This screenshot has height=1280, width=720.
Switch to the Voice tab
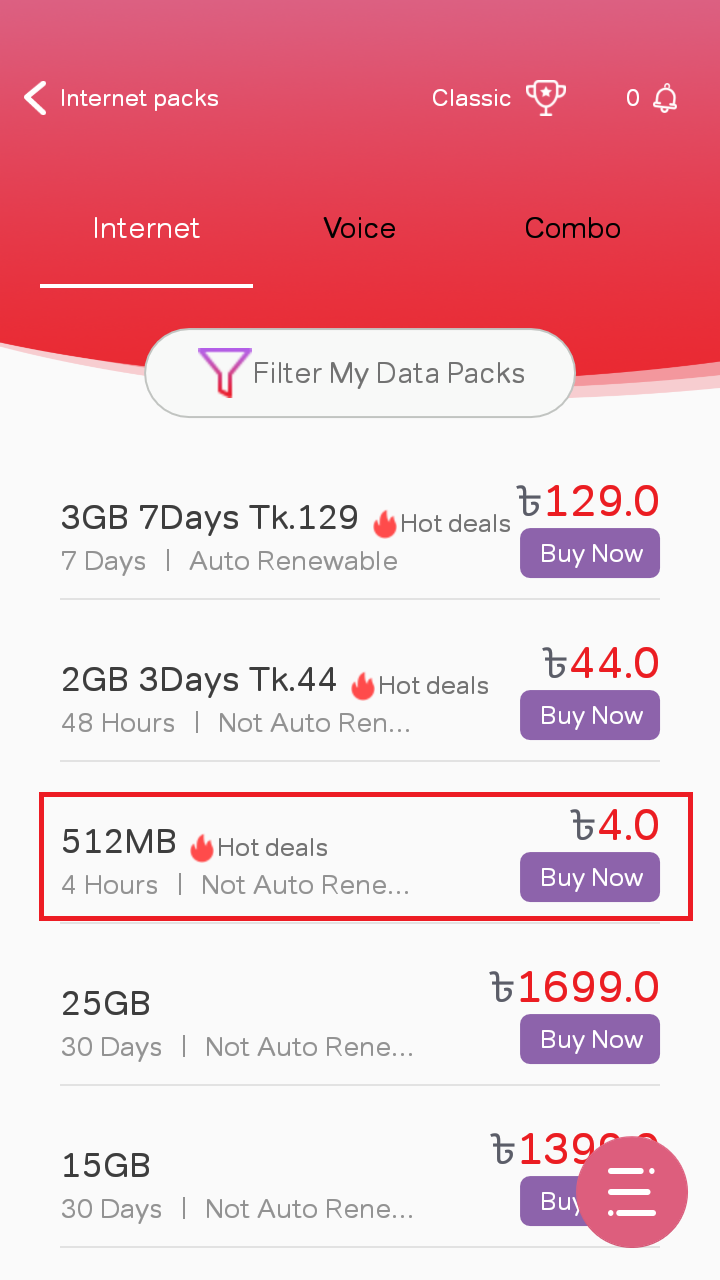coord(359,229)
